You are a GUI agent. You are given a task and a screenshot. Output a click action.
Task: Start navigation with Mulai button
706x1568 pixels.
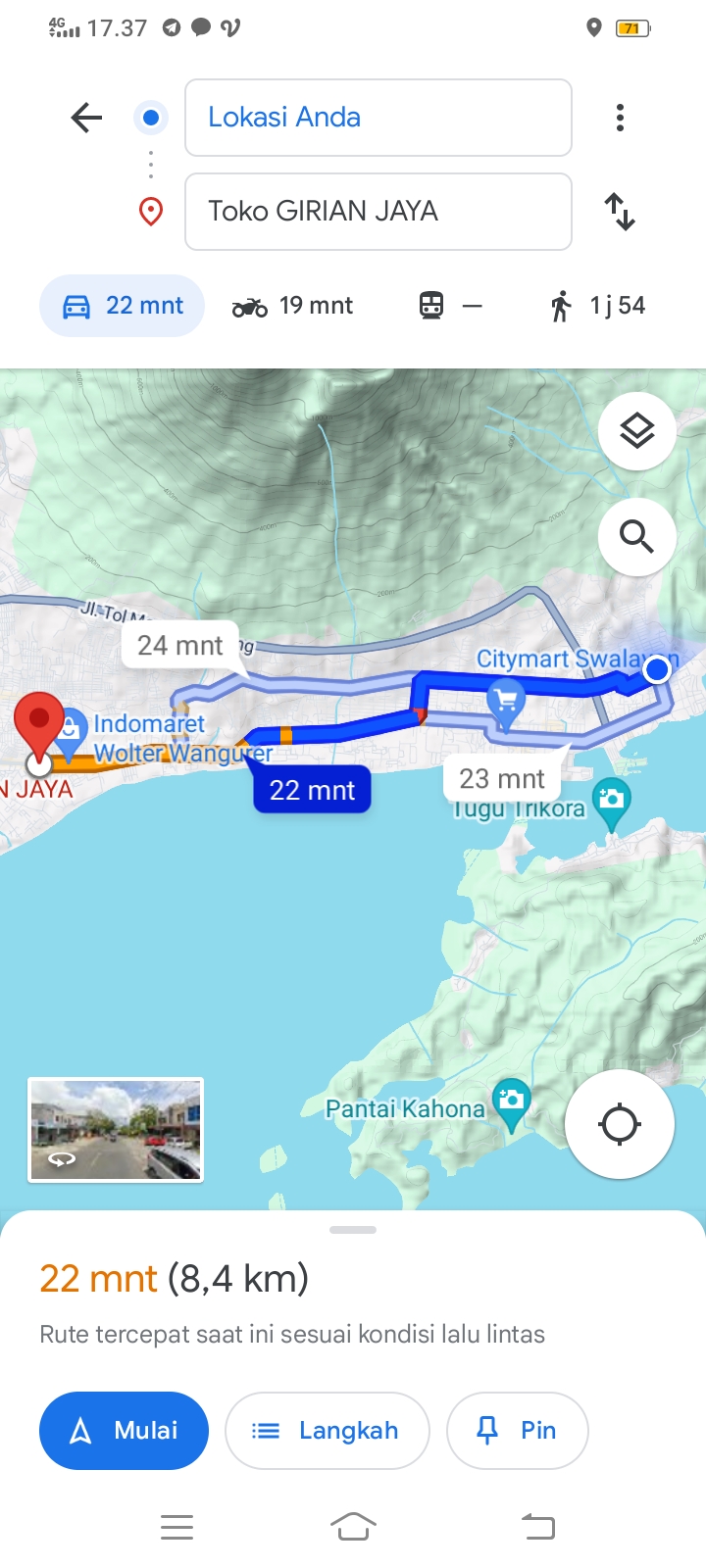124,1431
